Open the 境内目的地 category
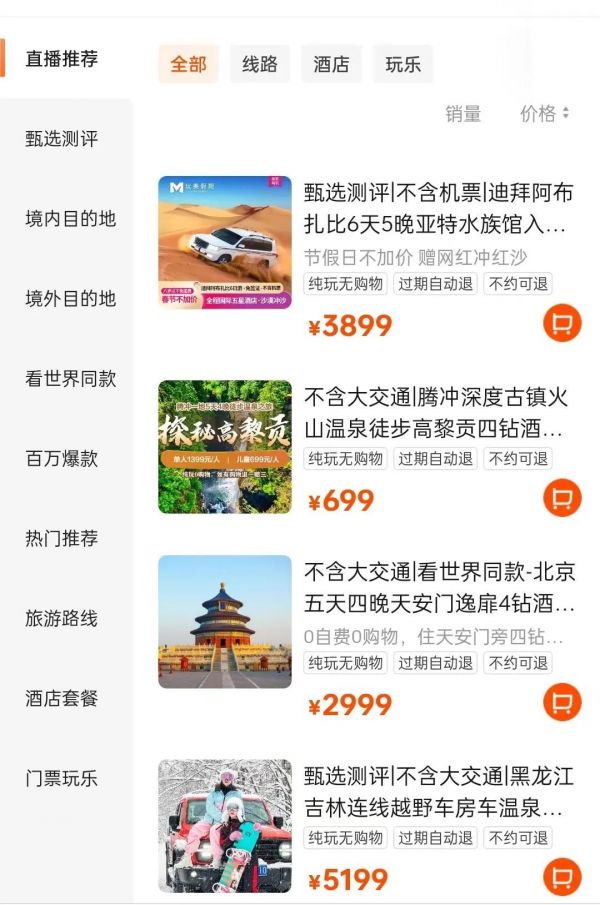The width and height of the screenshot is (600, 905). click(70, 219)
